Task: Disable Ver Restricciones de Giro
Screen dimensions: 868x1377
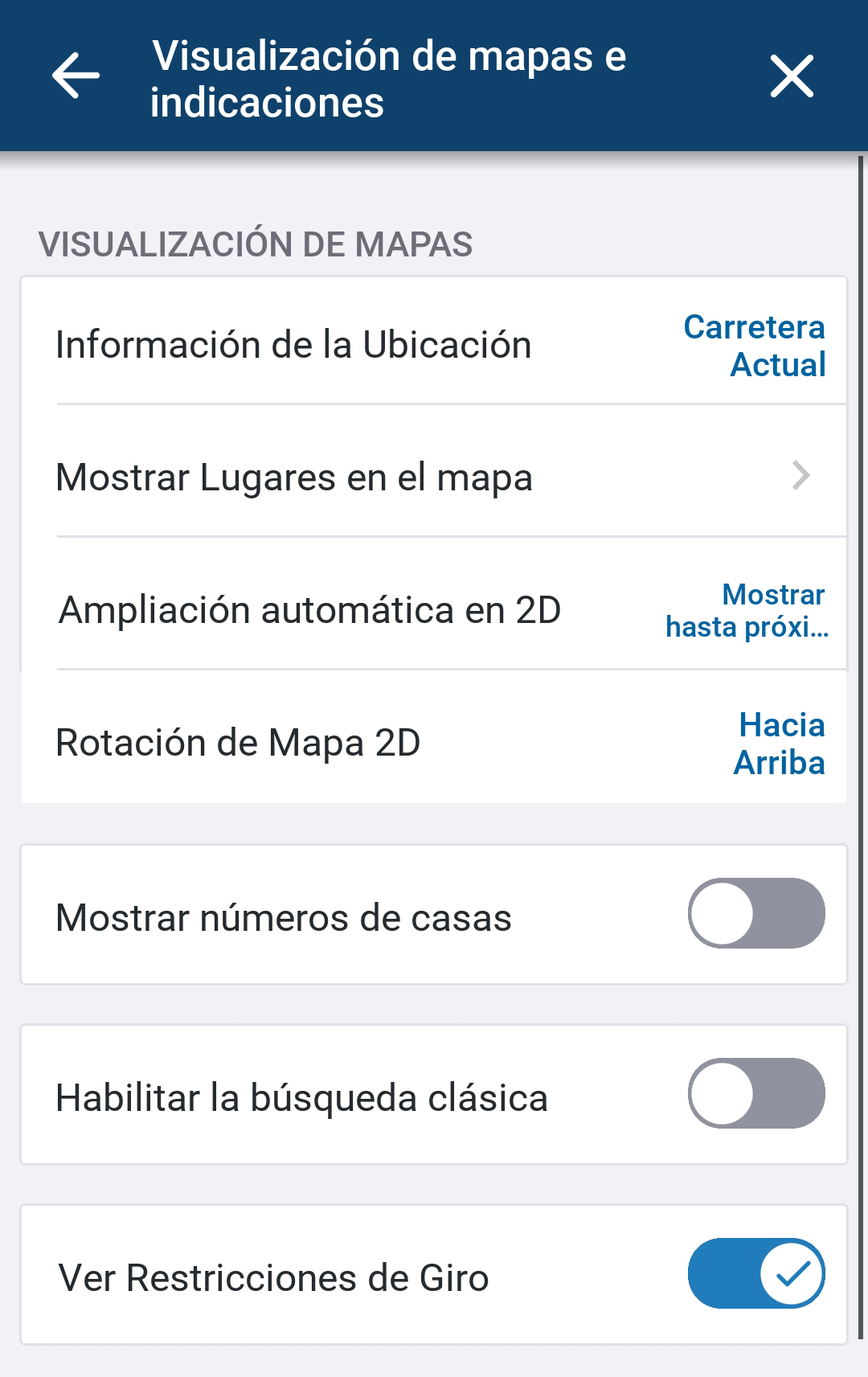Action: pyautogui.click(x=755, y=1274)
